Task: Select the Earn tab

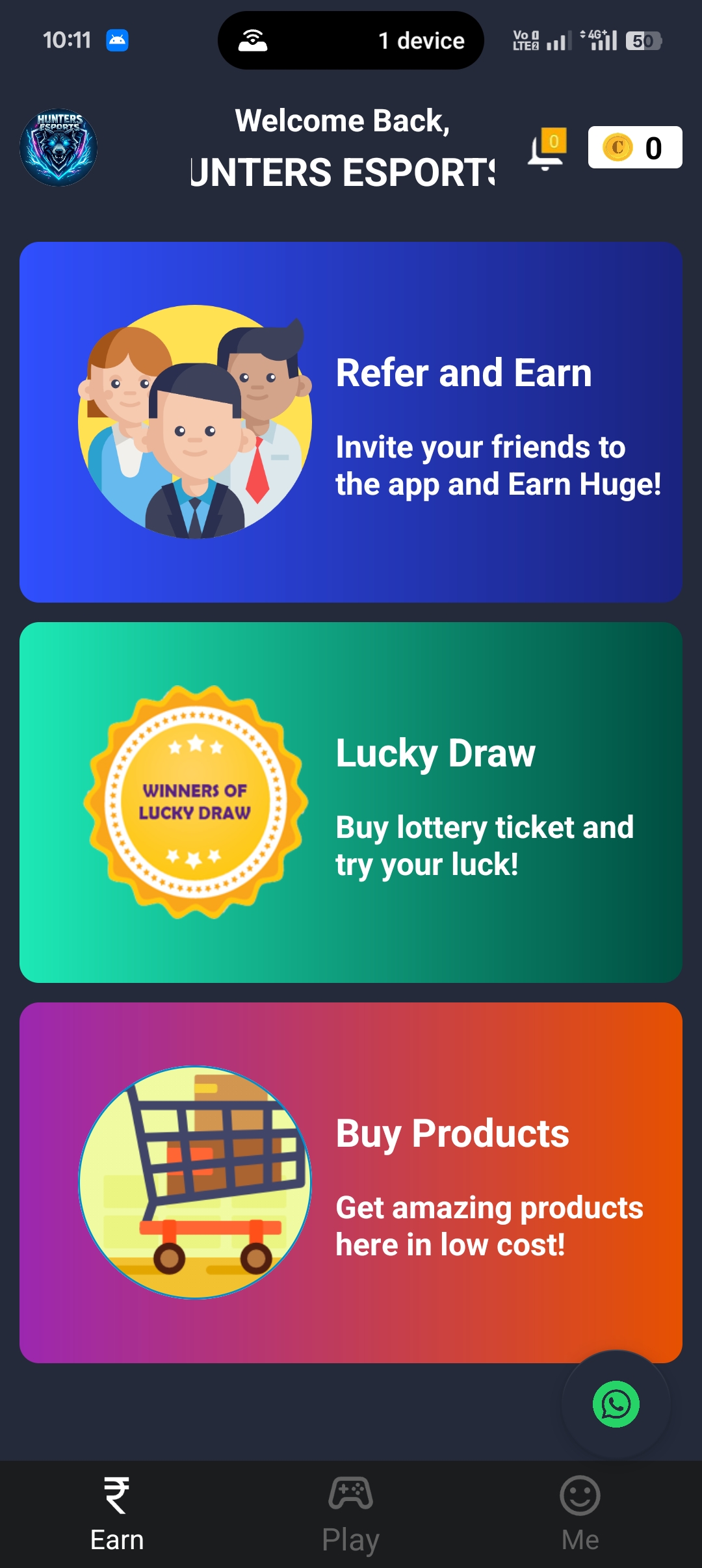Action: pos(117,1515)
